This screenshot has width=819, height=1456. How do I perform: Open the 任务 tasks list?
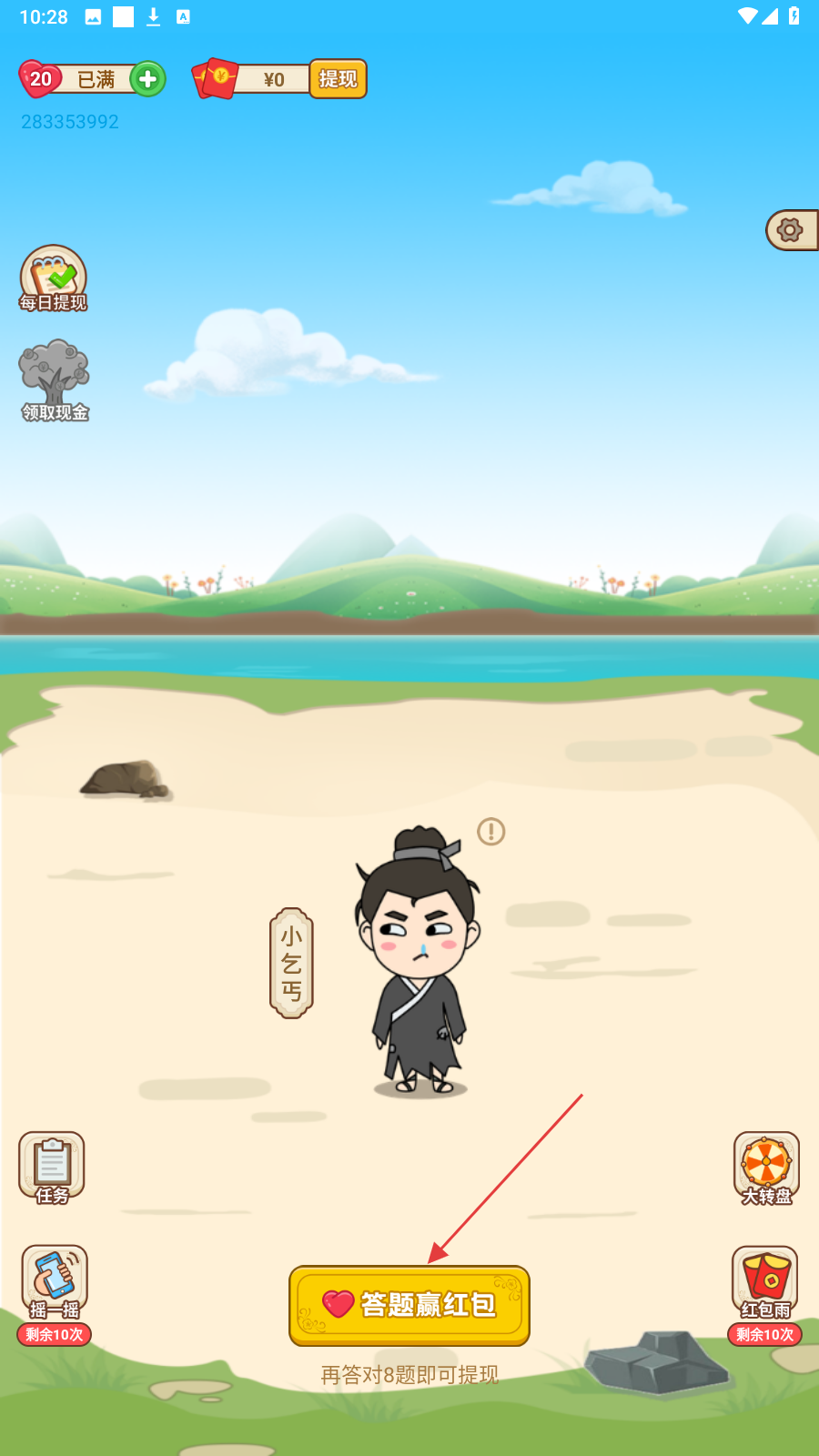click(x=52, y=1168)
